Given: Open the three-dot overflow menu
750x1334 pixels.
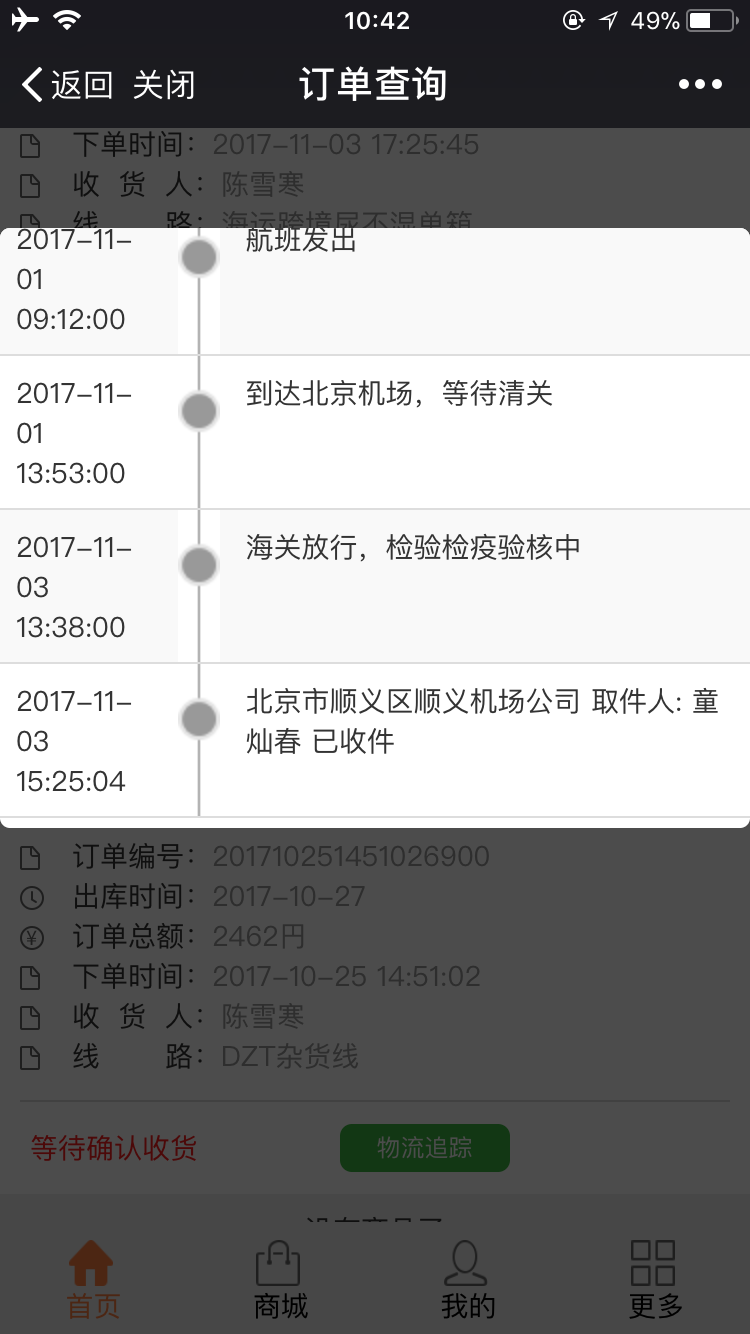Looking at the screenshot, I should tap(700, 85).
